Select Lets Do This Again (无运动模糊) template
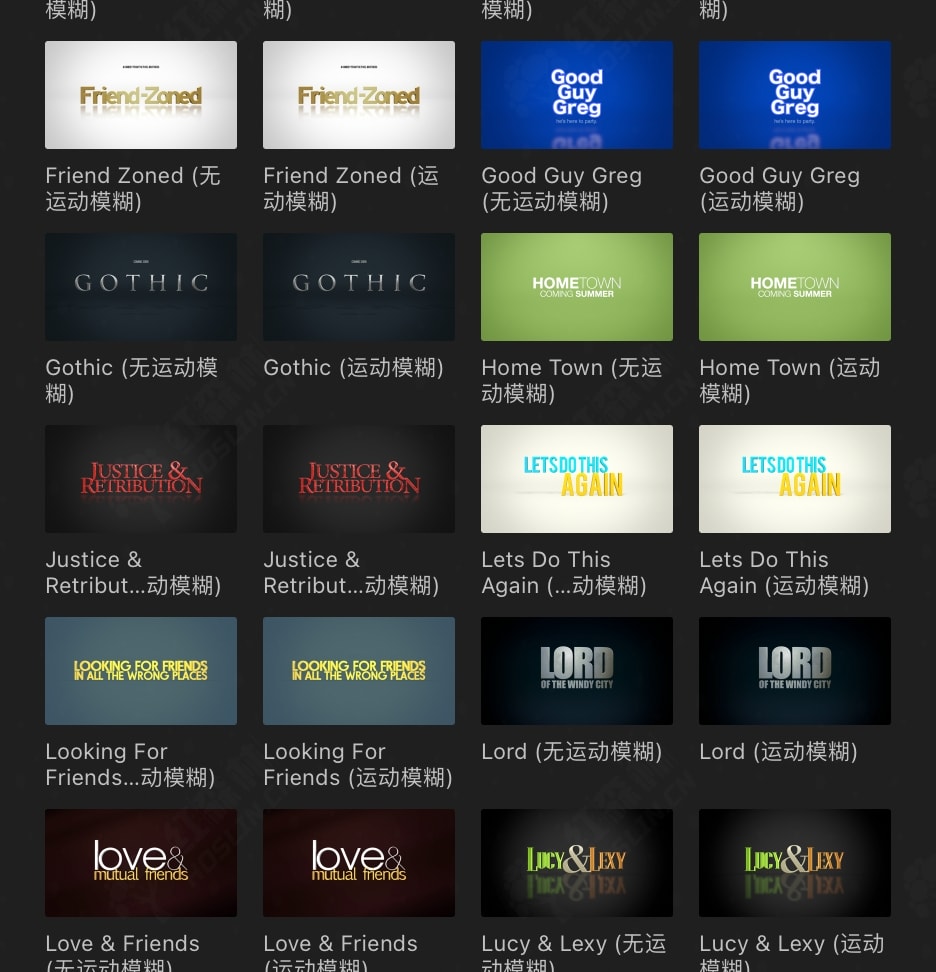The width and height of the screenshot is (936, 972). click(577, 479)
